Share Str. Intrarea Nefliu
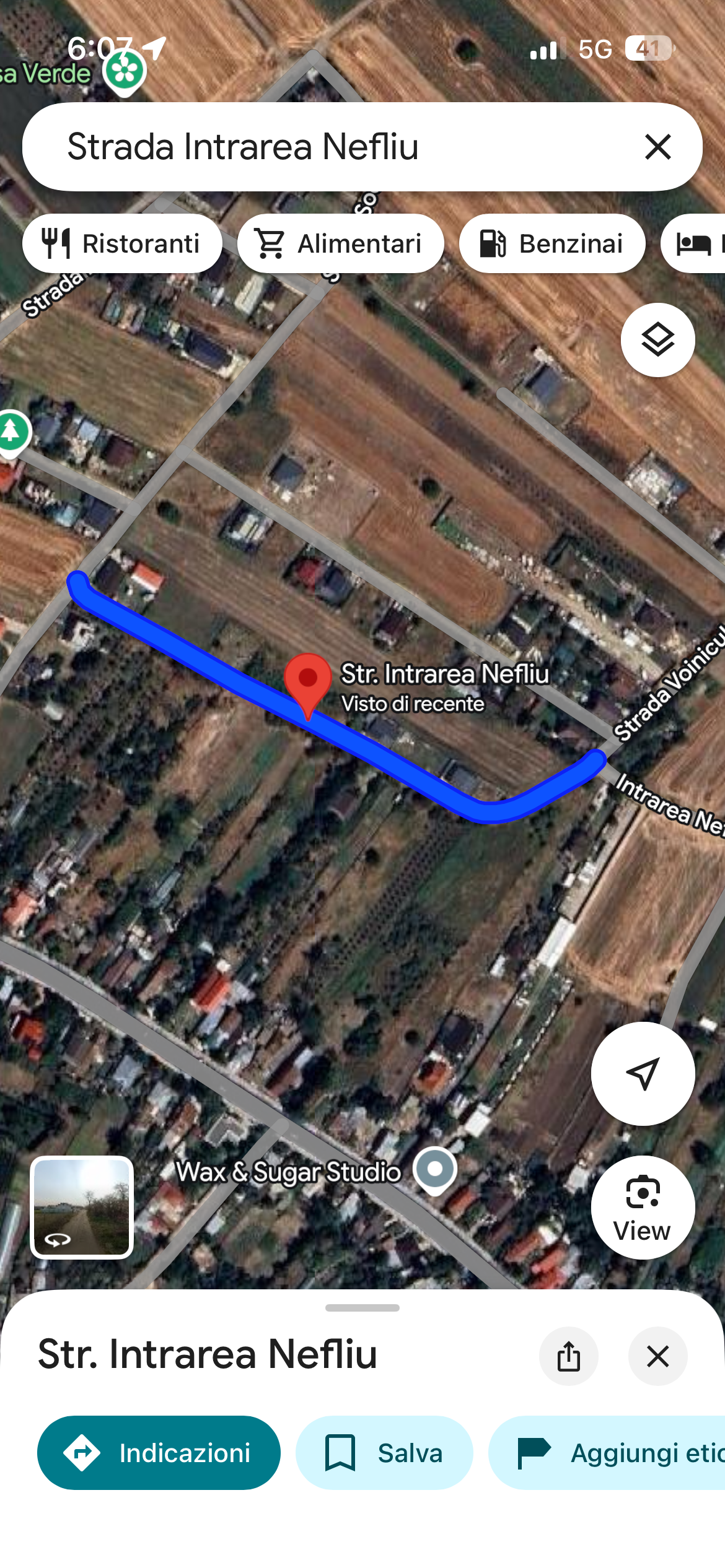The height and width of the screenshot is (1568, 725). 568,1356
